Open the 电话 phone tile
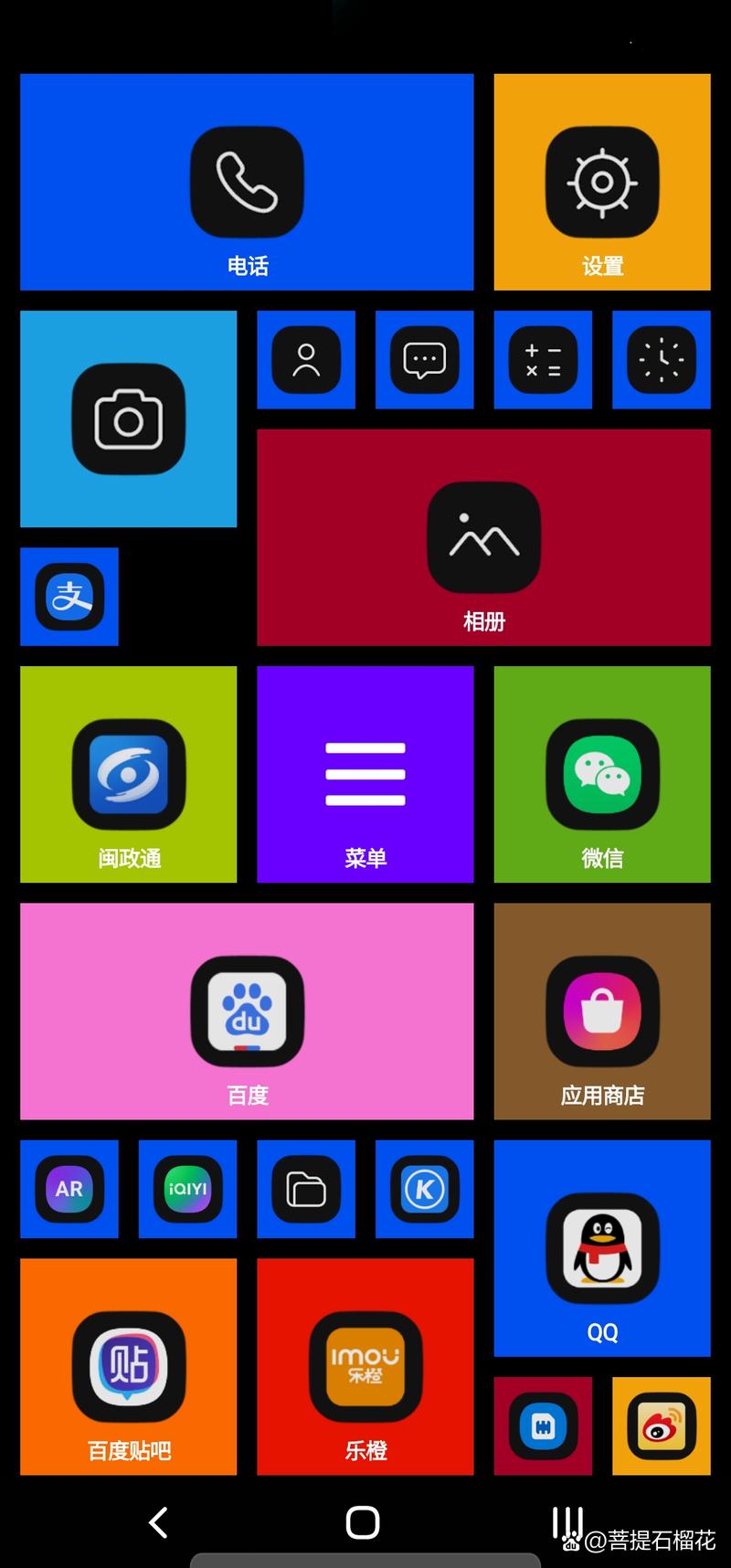This screenshot has height=1568, width=731. (x=247, y=183)
